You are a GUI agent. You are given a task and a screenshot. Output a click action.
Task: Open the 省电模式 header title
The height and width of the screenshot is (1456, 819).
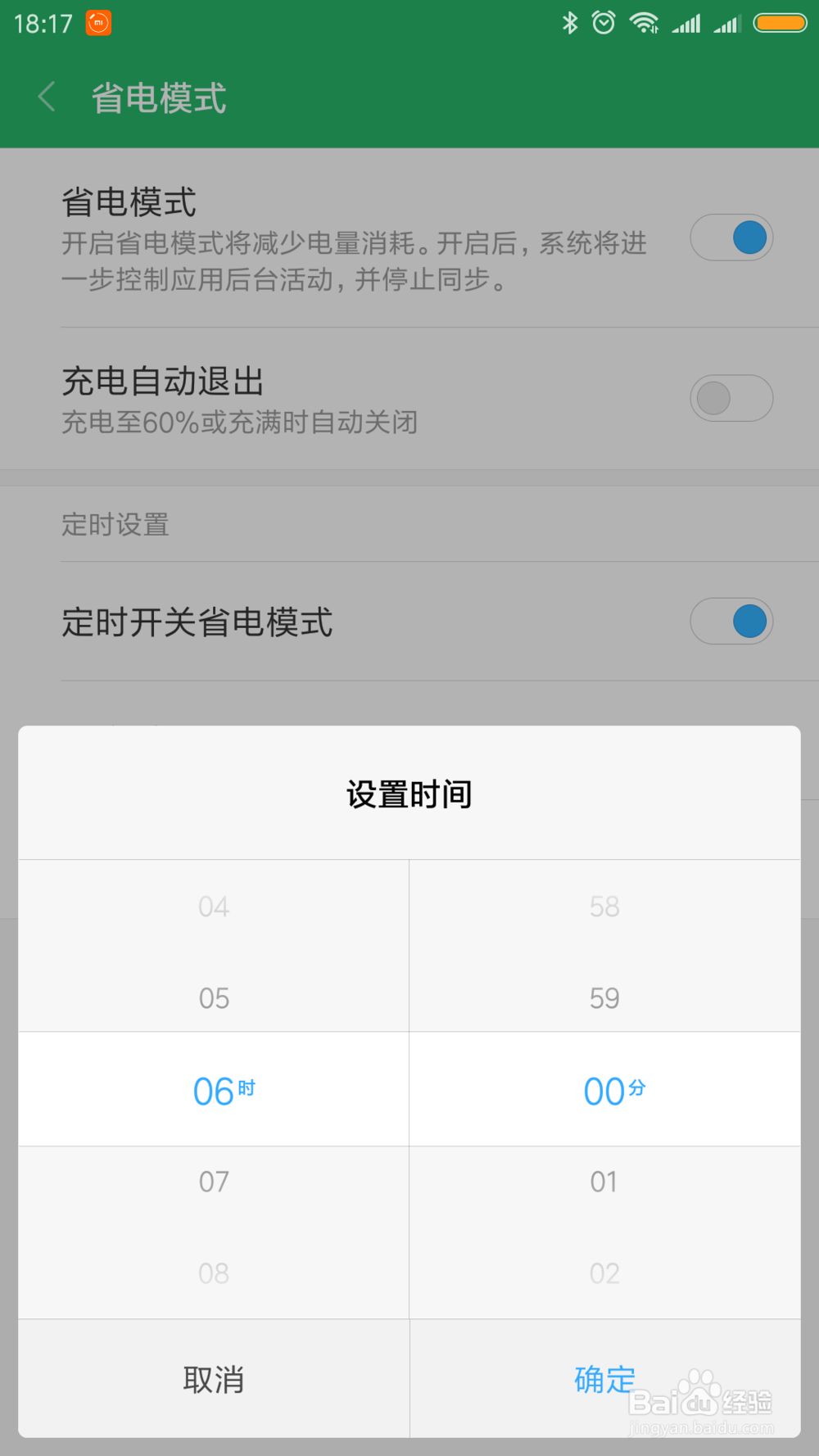point(158,97)
